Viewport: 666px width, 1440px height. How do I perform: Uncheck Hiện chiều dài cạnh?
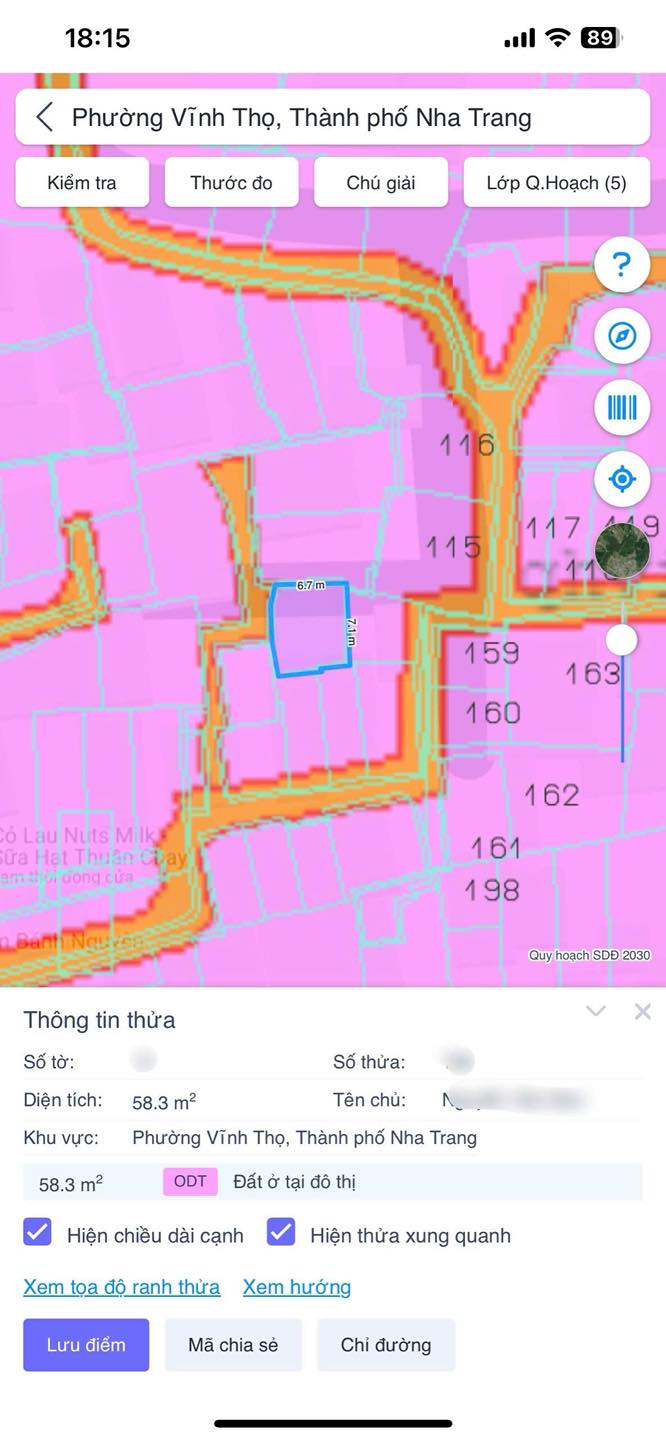pyautogui.click(x=37, y=1232)
